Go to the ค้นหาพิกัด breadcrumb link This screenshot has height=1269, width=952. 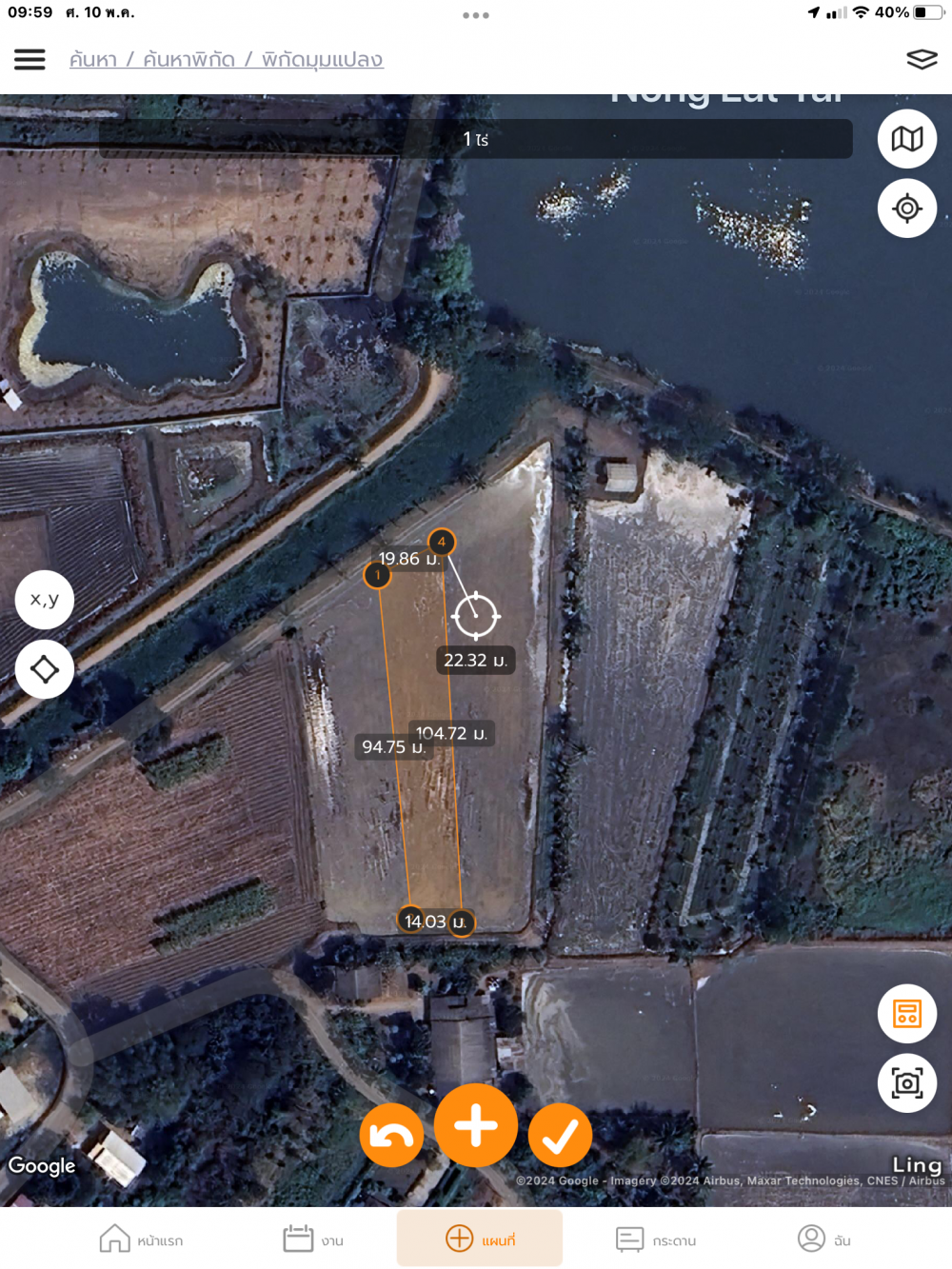coord(188,60)
